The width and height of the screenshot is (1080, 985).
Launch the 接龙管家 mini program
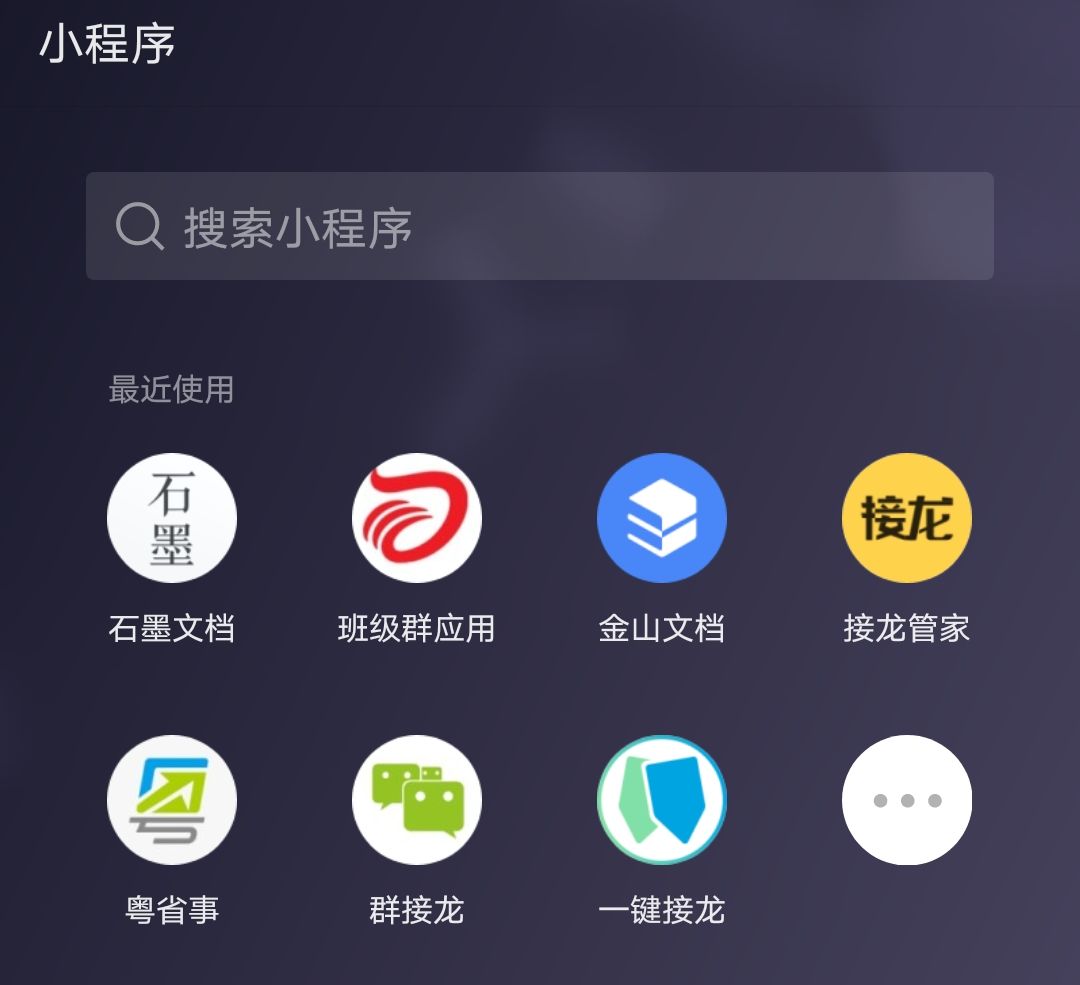pos(907,518)
